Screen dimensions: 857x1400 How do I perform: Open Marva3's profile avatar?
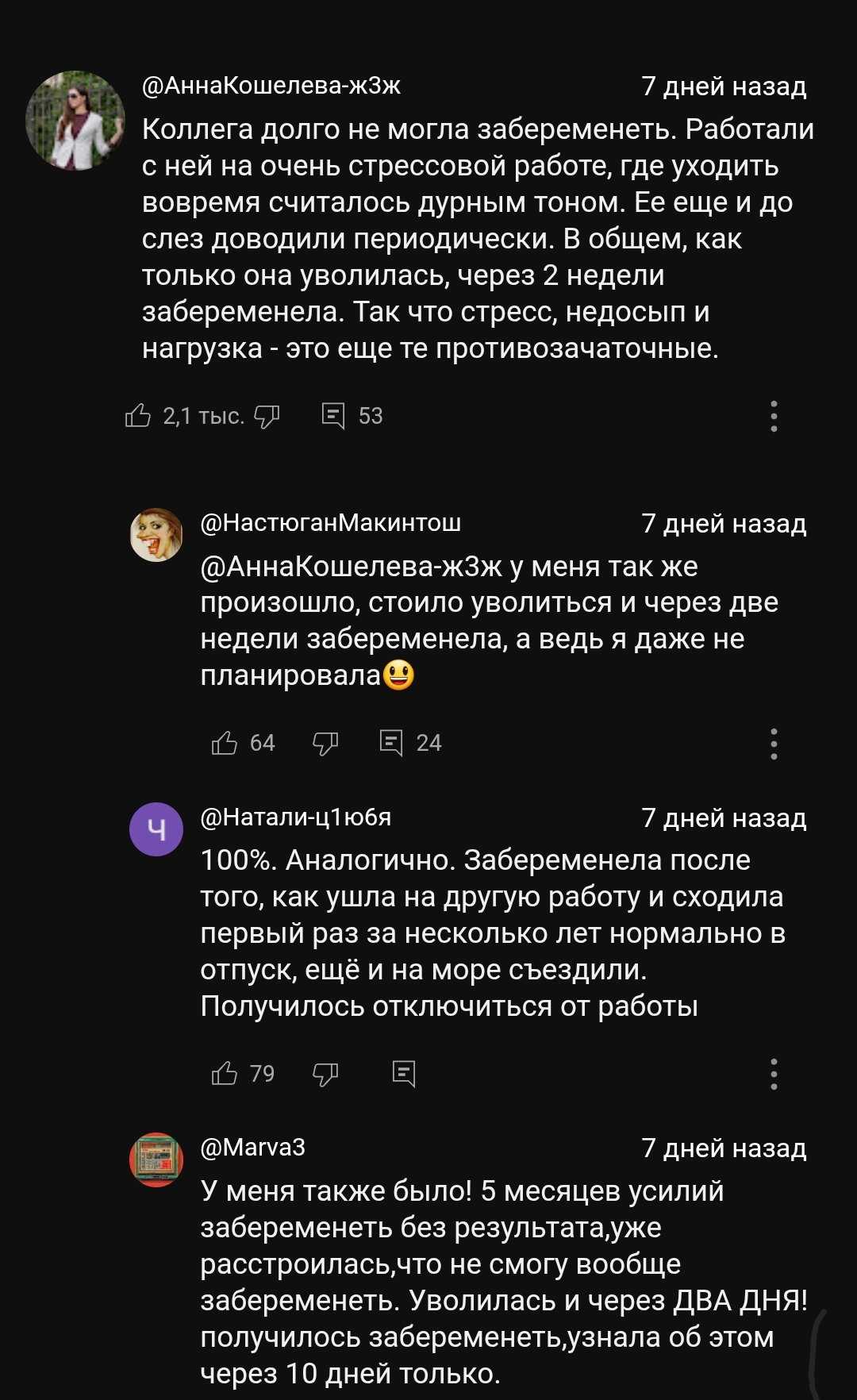[x=156, y=1160]
